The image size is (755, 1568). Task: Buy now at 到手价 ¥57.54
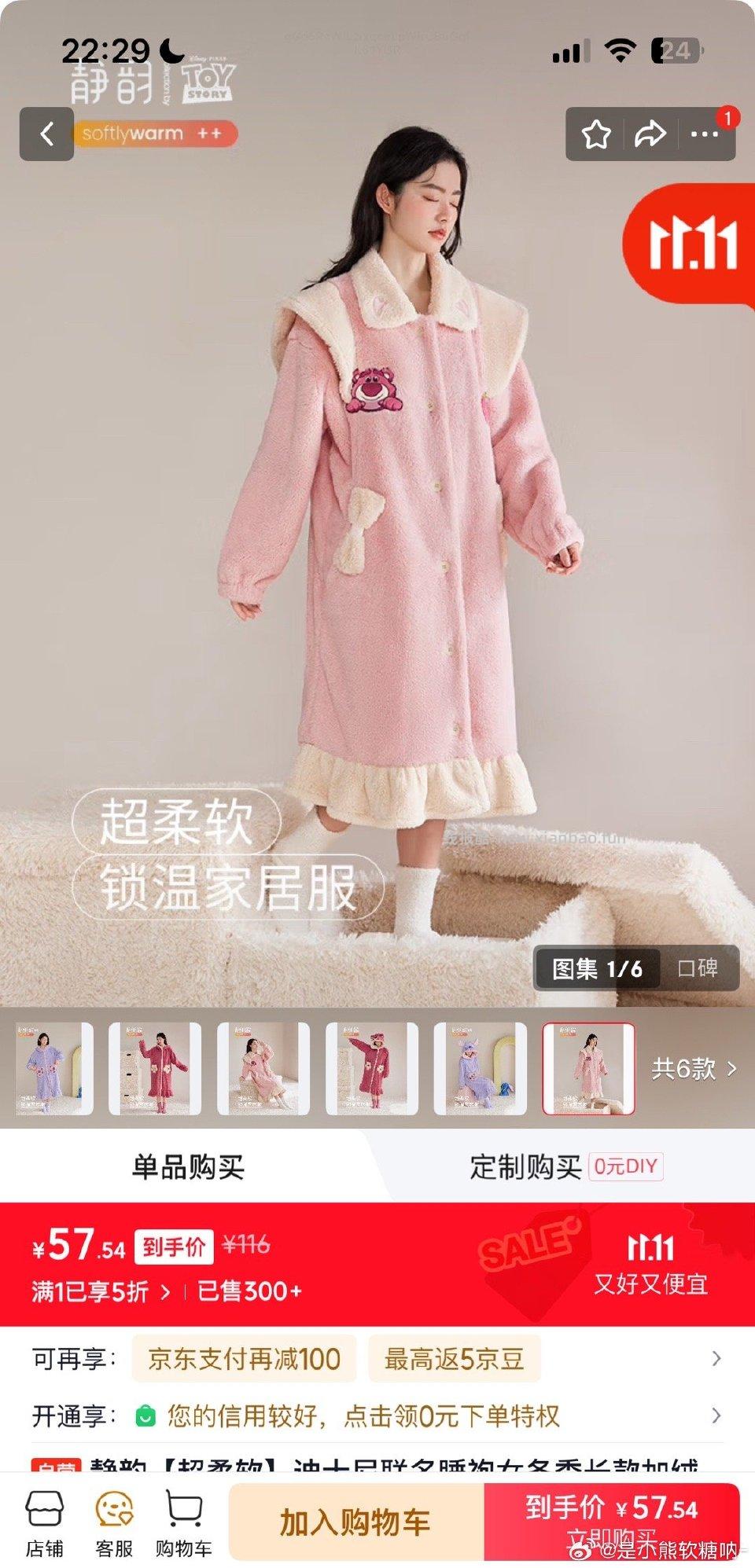(x=612, y=1521)
